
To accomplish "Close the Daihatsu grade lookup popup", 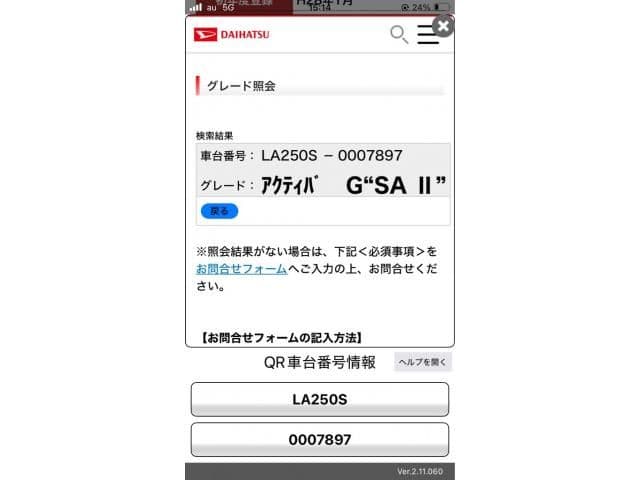I will [x=443, y=26].
